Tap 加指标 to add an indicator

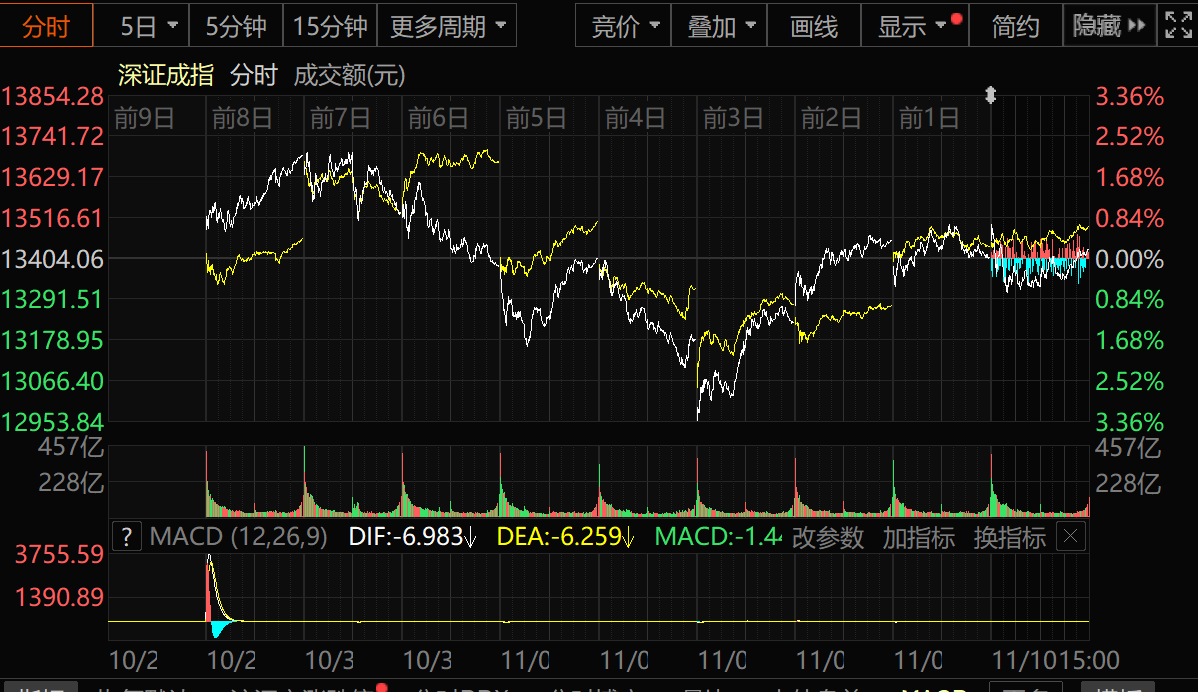pyautogui.click(x=918, y=537)
